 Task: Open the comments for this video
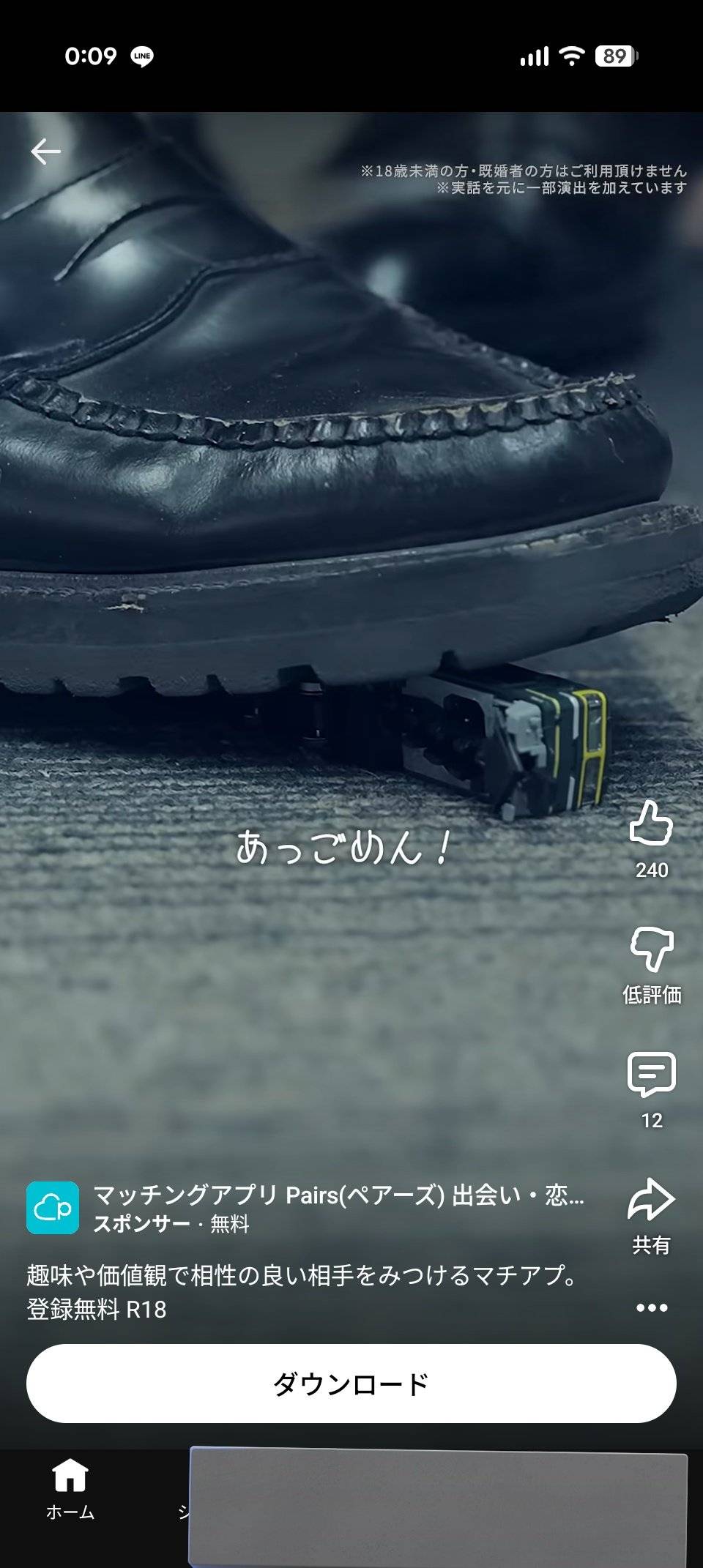651,1075
